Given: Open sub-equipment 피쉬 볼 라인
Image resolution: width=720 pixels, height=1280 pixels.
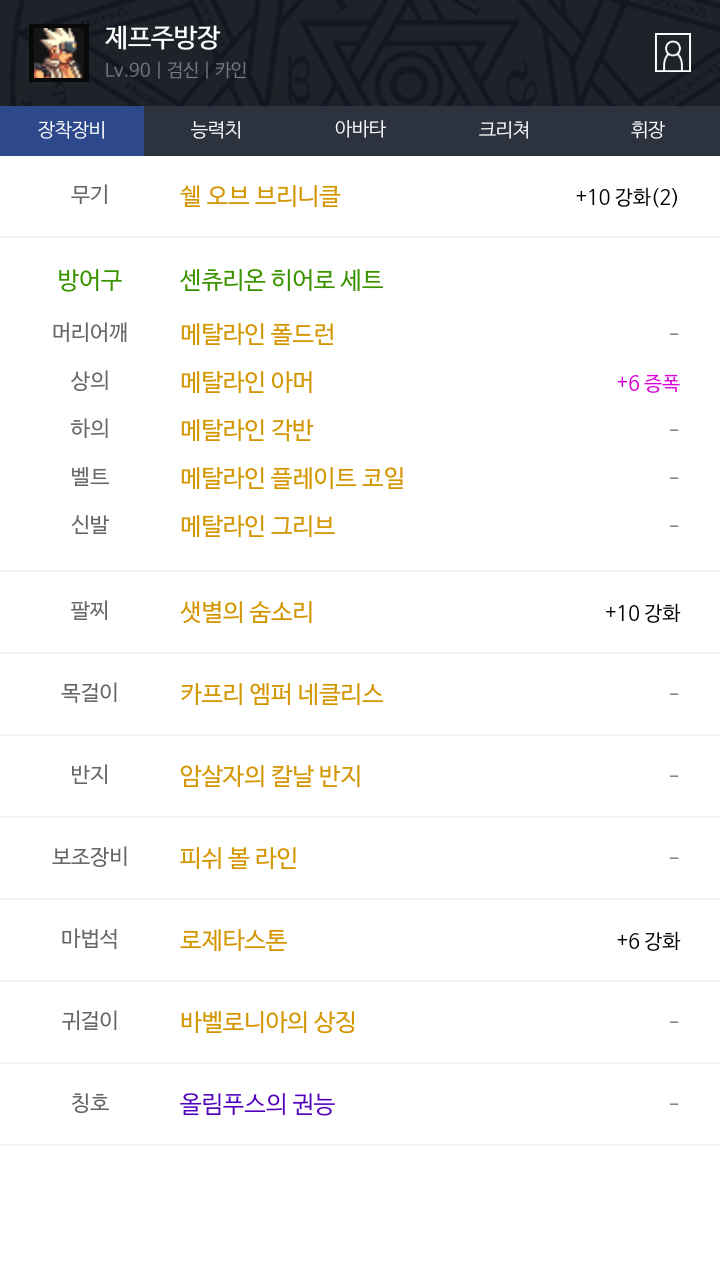Looking at the screenshot, I should coord(238,858).
